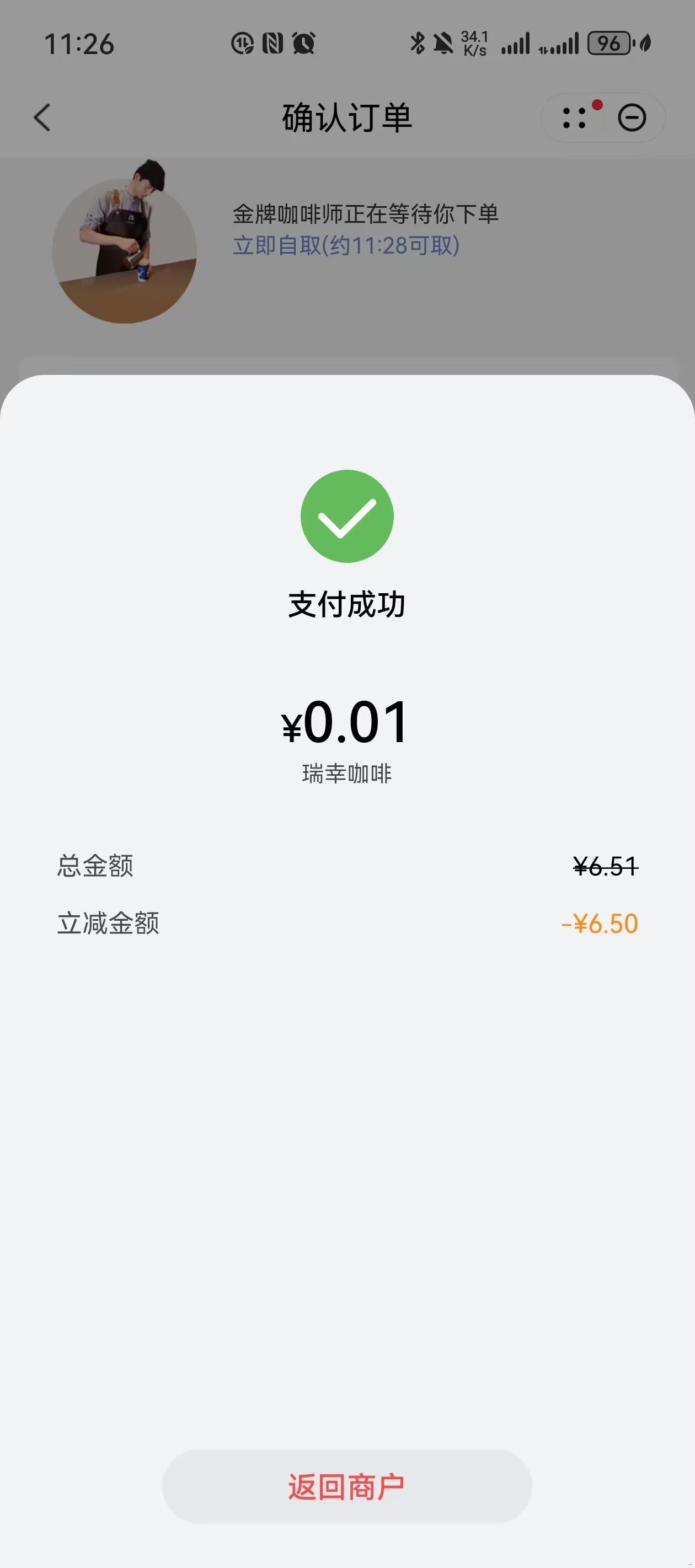Tap the battery indicator showing 96
The image size is (695, 1568).
tap(608, 44)
